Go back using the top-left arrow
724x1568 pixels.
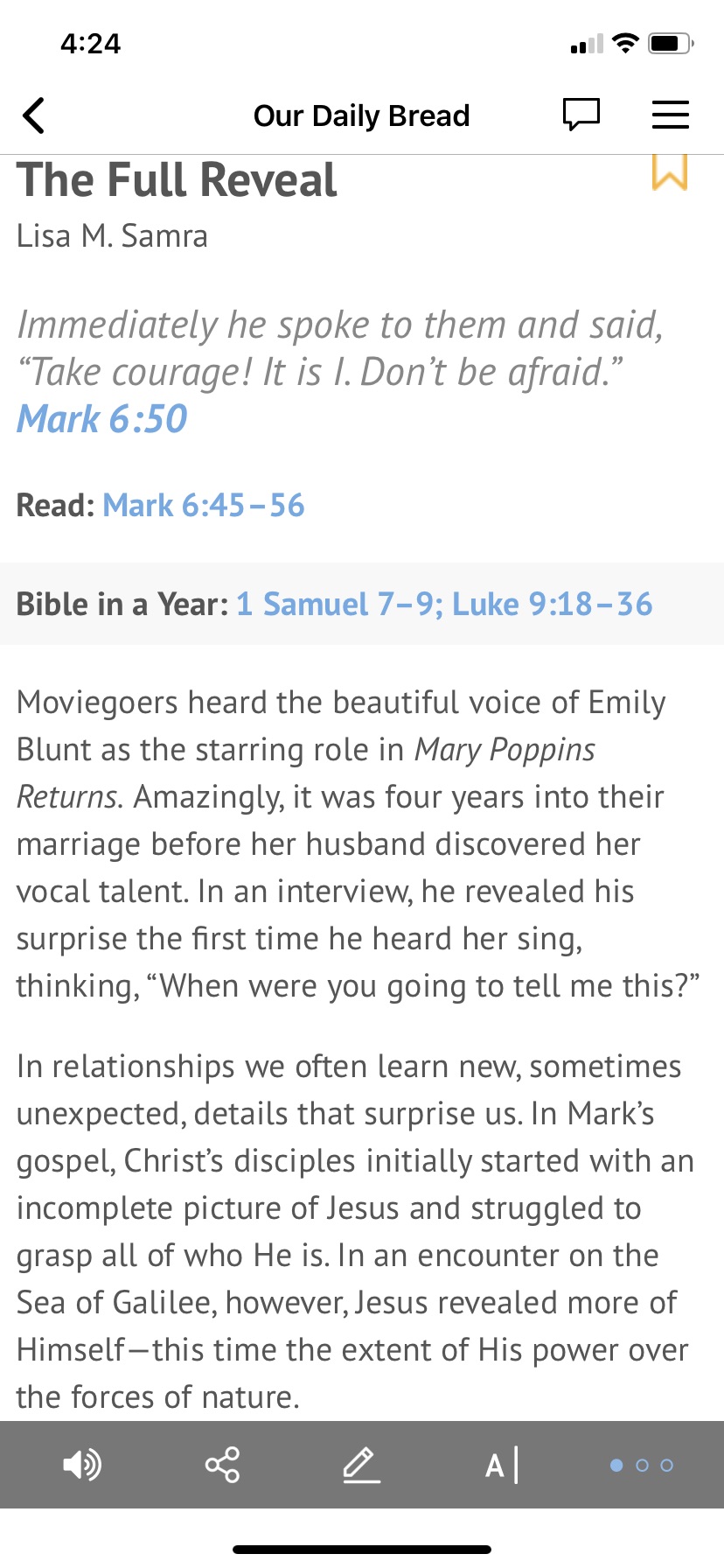click(33, 115)
